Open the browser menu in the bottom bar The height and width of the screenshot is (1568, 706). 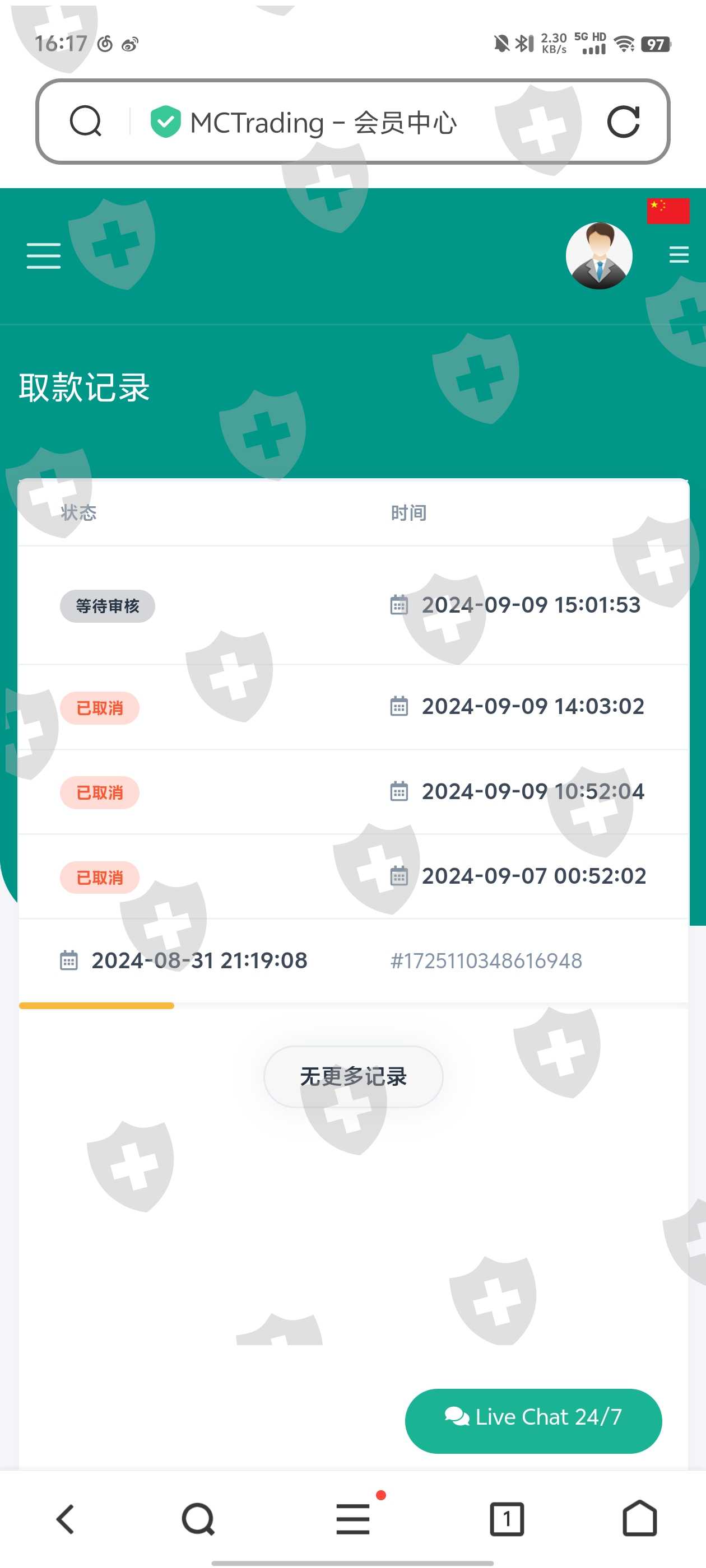(x=354, y=1519)
